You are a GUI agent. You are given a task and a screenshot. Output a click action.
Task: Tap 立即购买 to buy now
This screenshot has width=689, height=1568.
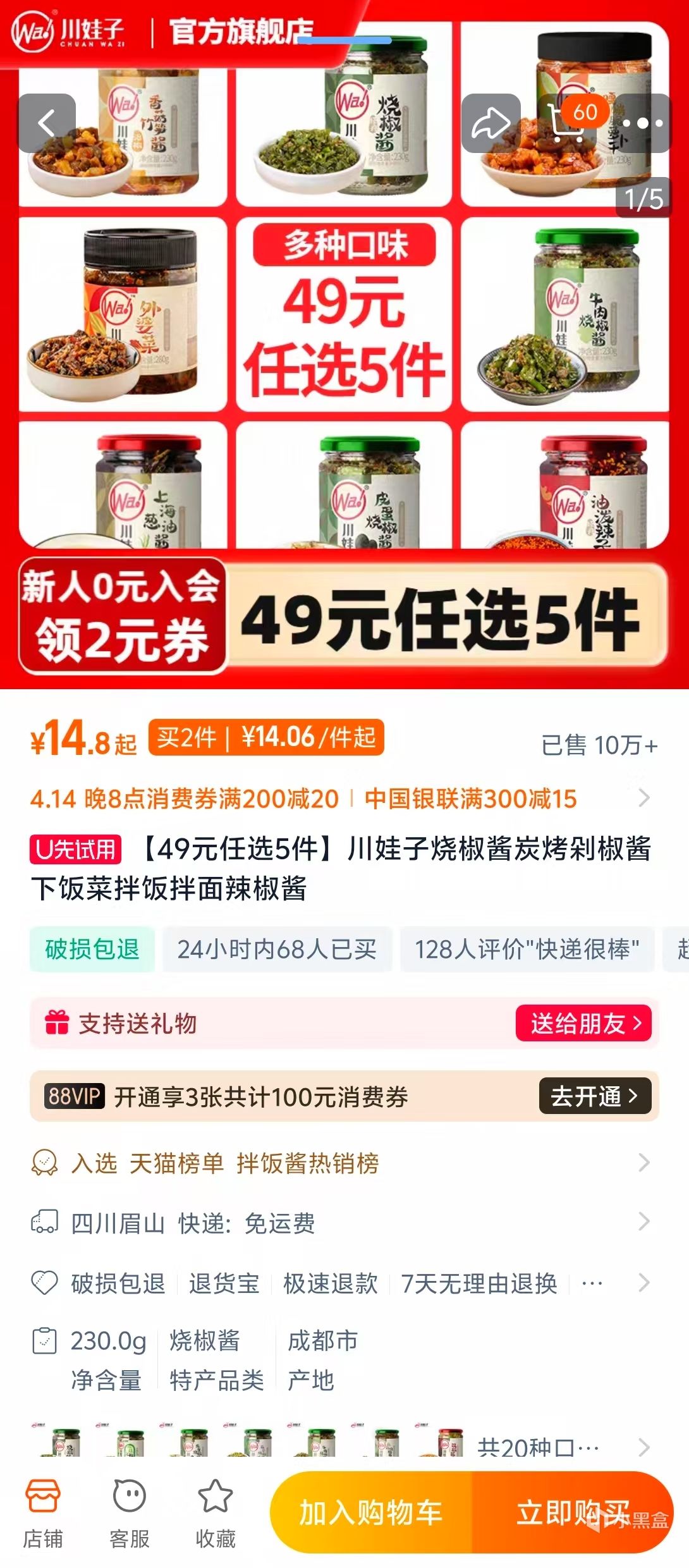[572, 1512]
